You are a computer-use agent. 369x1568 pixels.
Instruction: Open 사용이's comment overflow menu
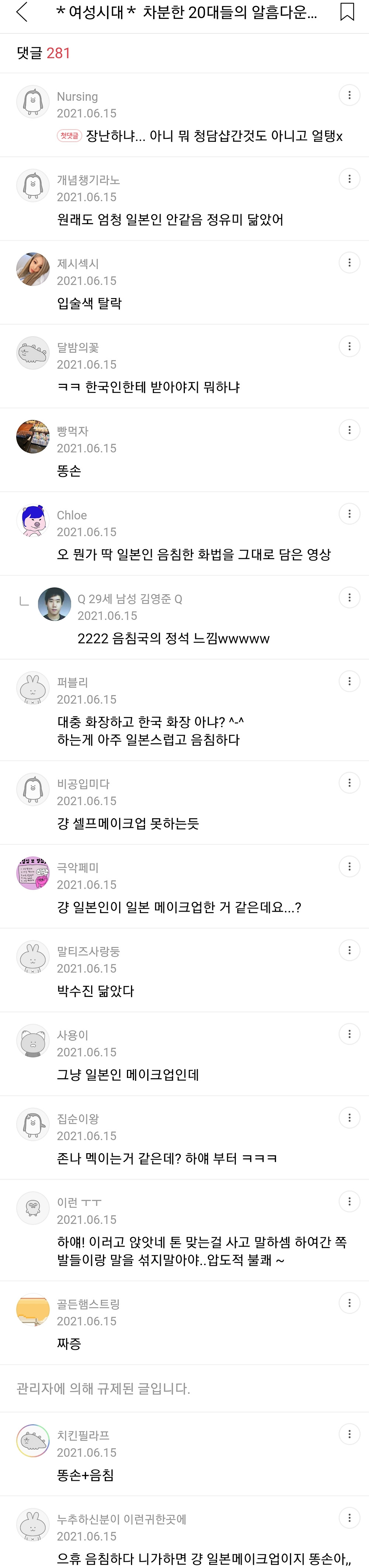tap(349, 1034)
